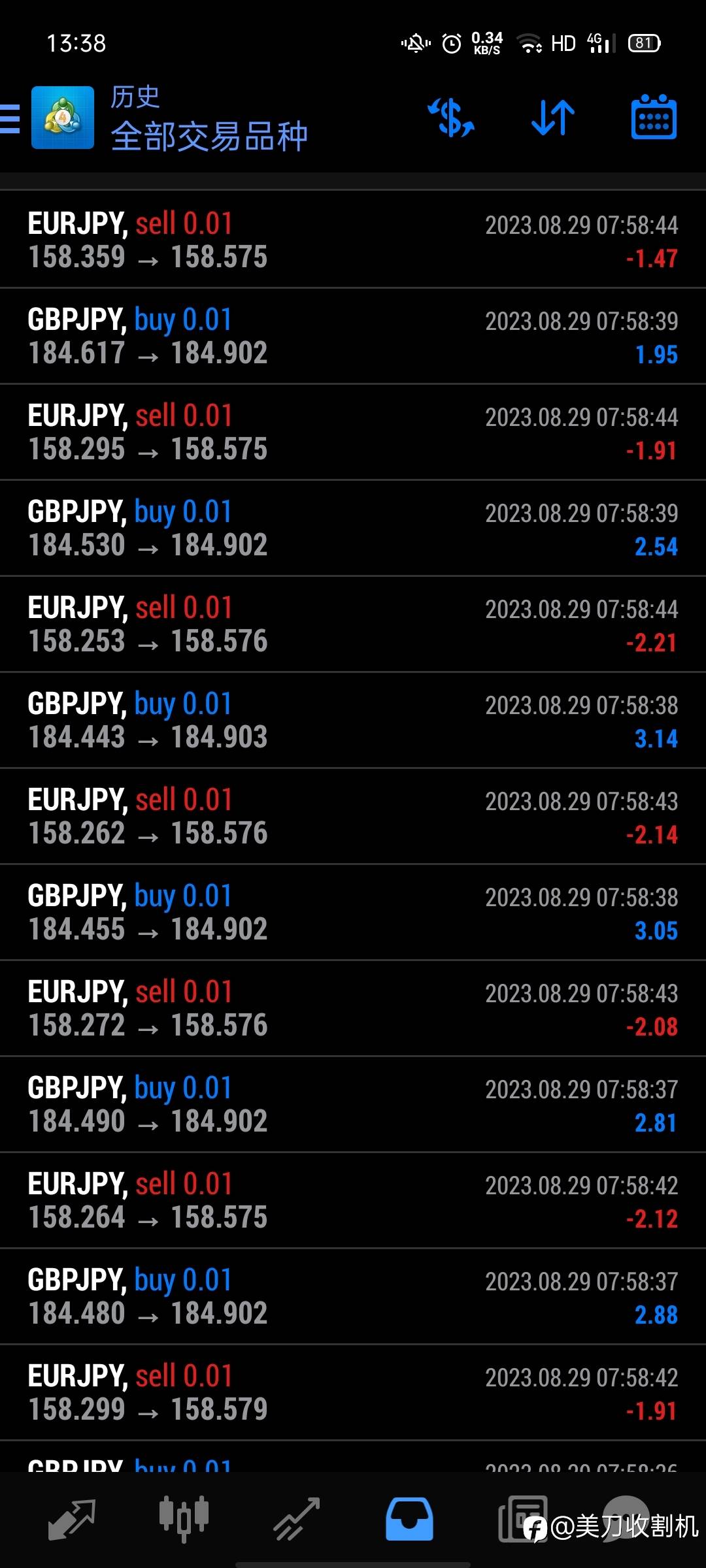This screenshot has width=706, height=1568.
Task: Expand EURJPY sell trade opened at 158.359
Action: (353, 240)
